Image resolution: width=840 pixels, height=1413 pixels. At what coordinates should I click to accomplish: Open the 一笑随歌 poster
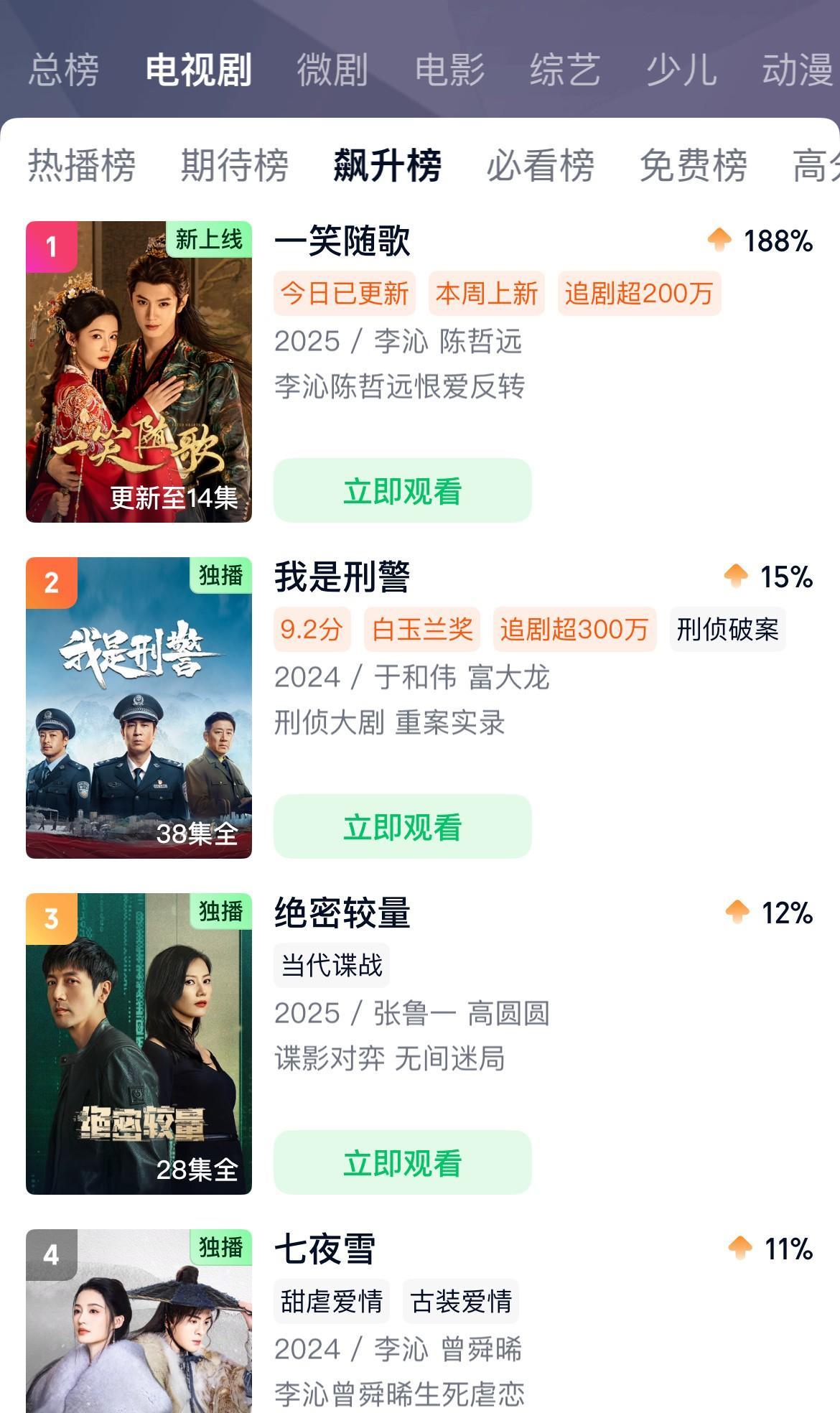(x=139, y=372)
